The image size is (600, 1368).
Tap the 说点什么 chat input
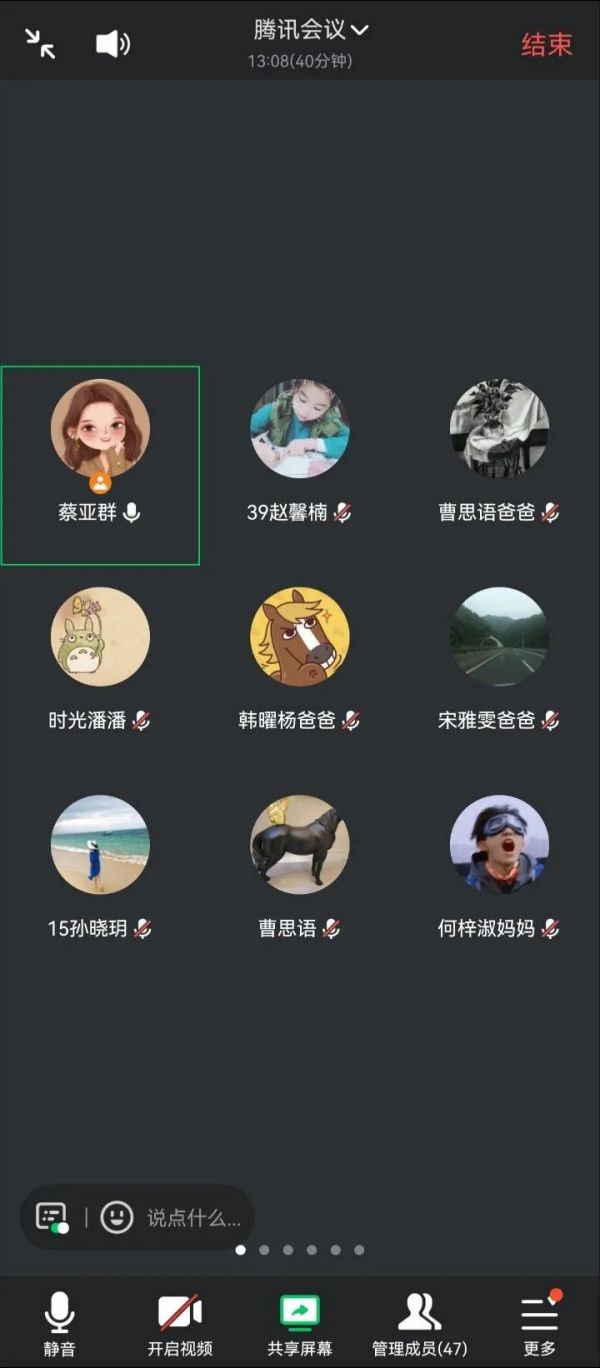pyautogui.click(x=194, y=1218)
